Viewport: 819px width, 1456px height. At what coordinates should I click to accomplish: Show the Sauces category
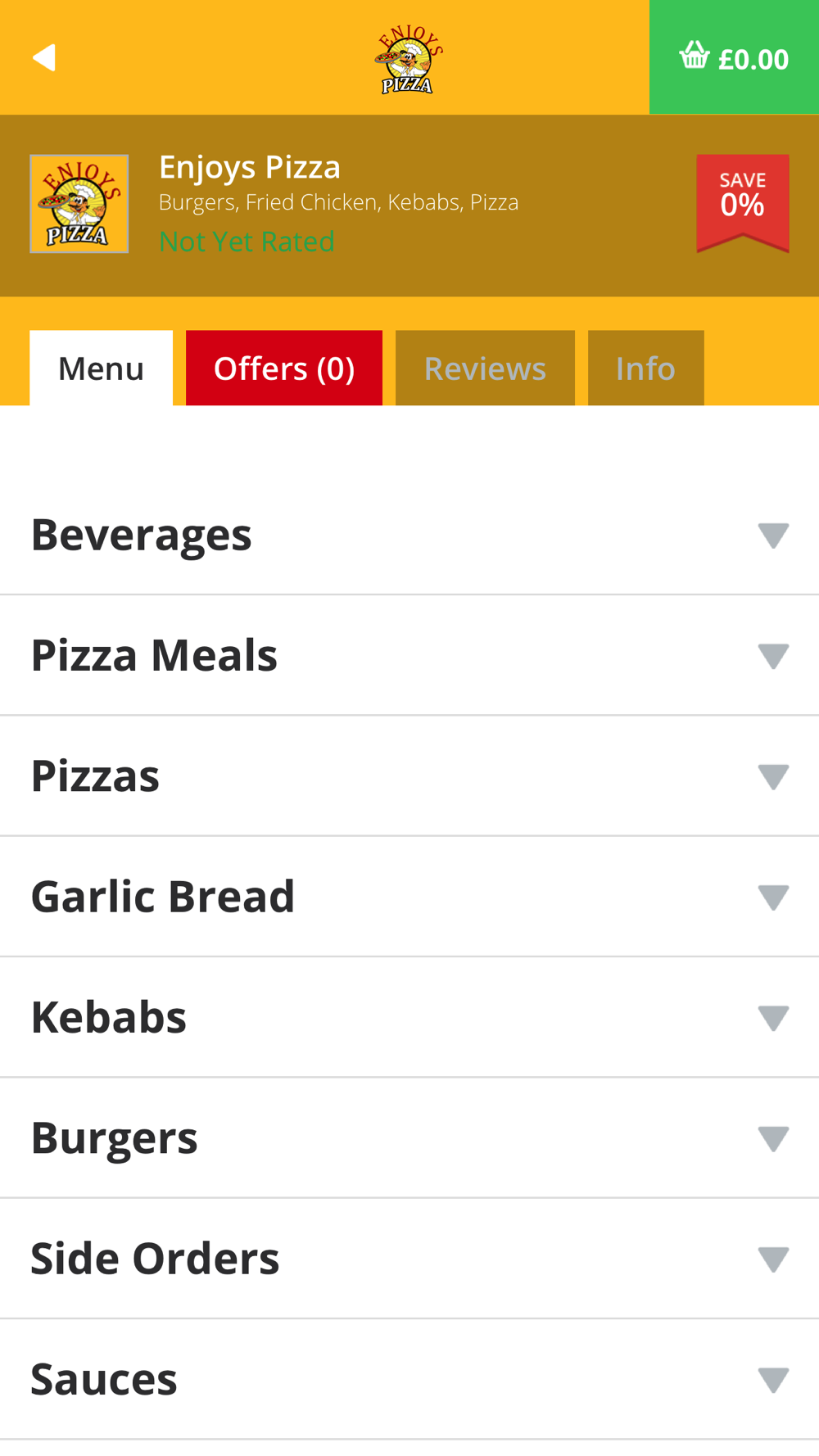coord(409,1379)
